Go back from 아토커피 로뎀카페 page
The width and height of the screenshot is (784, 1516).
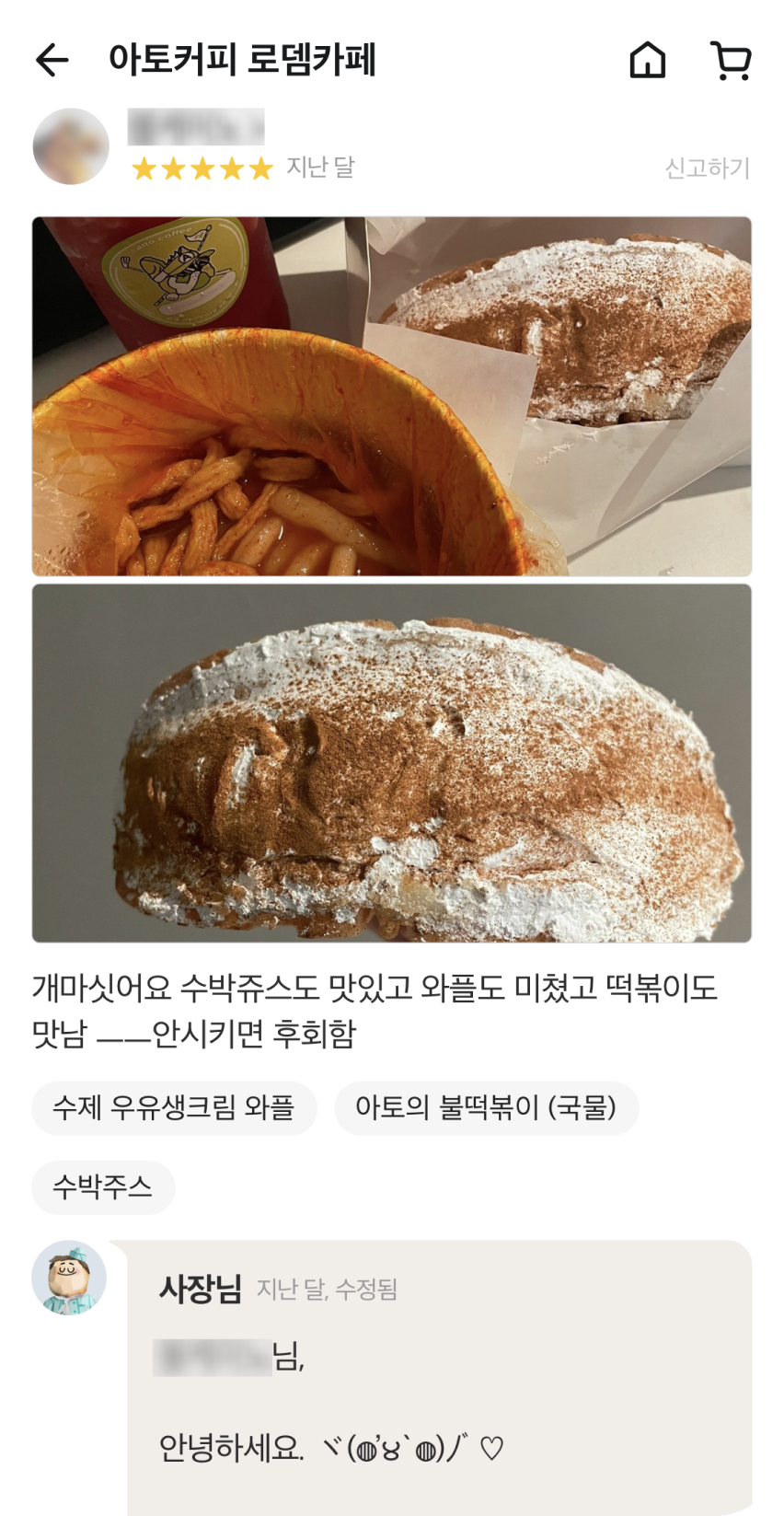52,61
